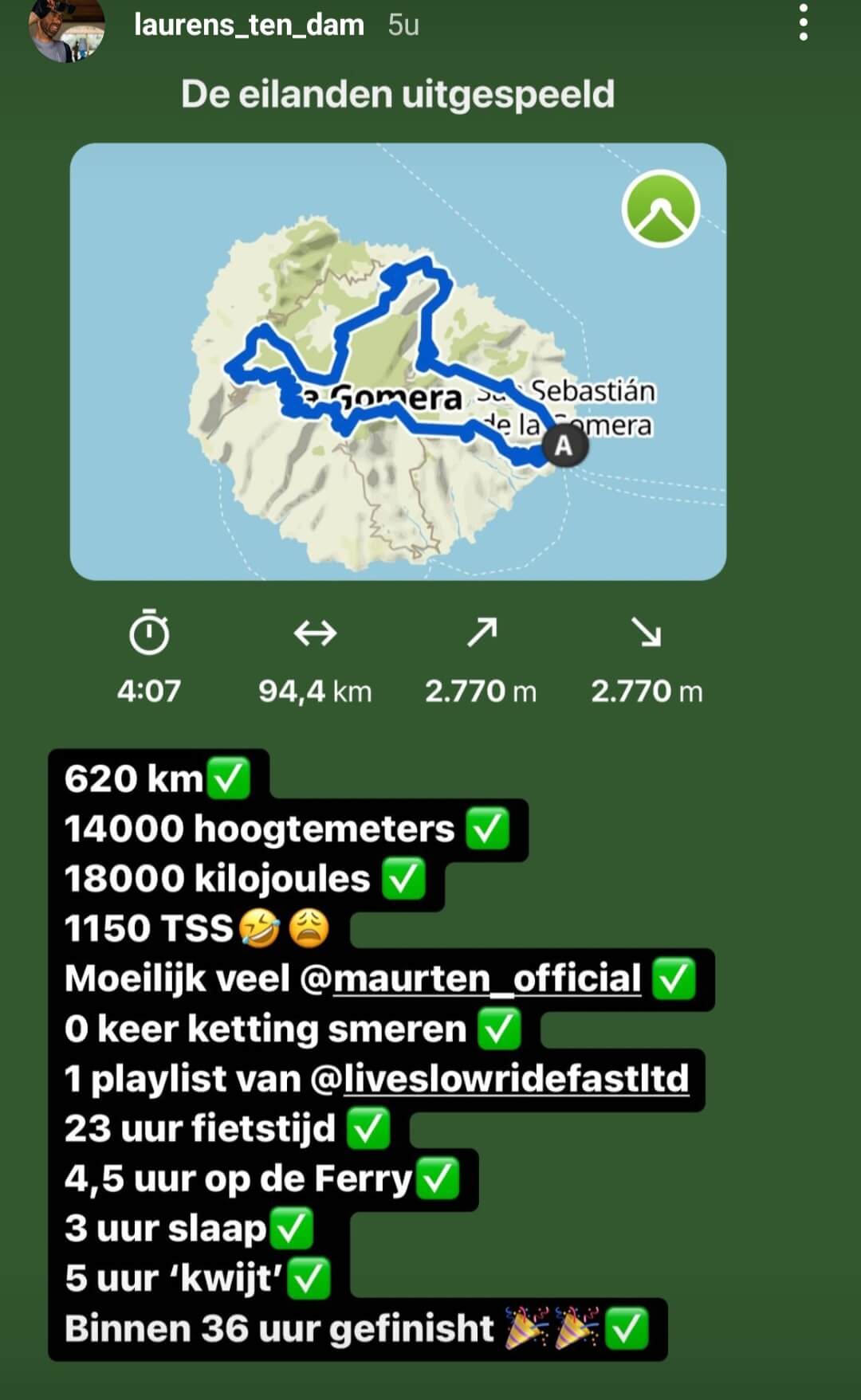Image resolution: width=861 pixels, height=1400 pixels.
Task: Tap the laurens_ten_dam username
Action: pos(249,25)
